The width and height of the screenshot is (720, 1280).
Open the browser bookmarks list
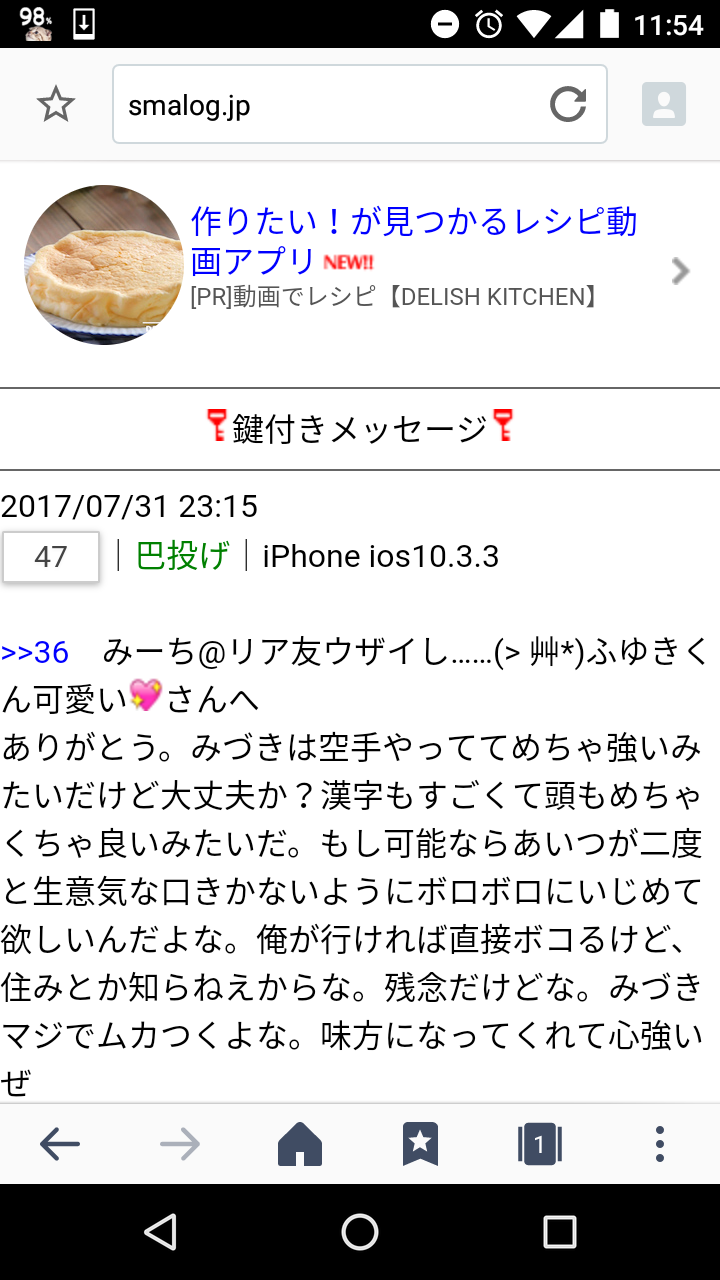point(420,1144)
